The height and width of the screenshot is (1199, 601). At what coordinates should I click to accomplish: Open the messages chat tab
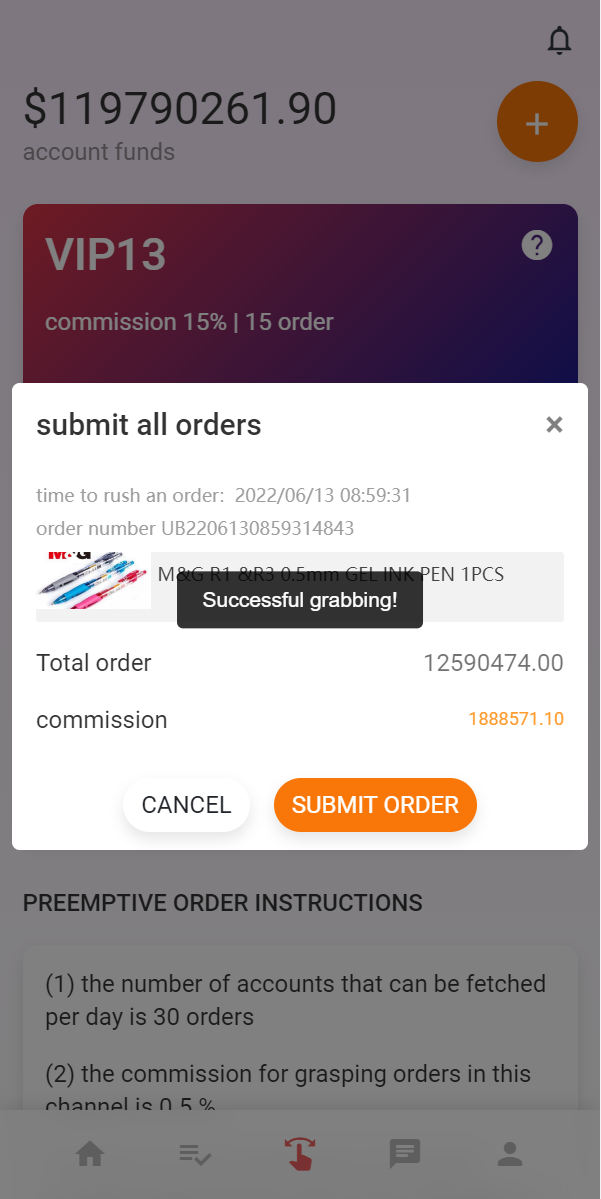click(x=405, y=1155)
